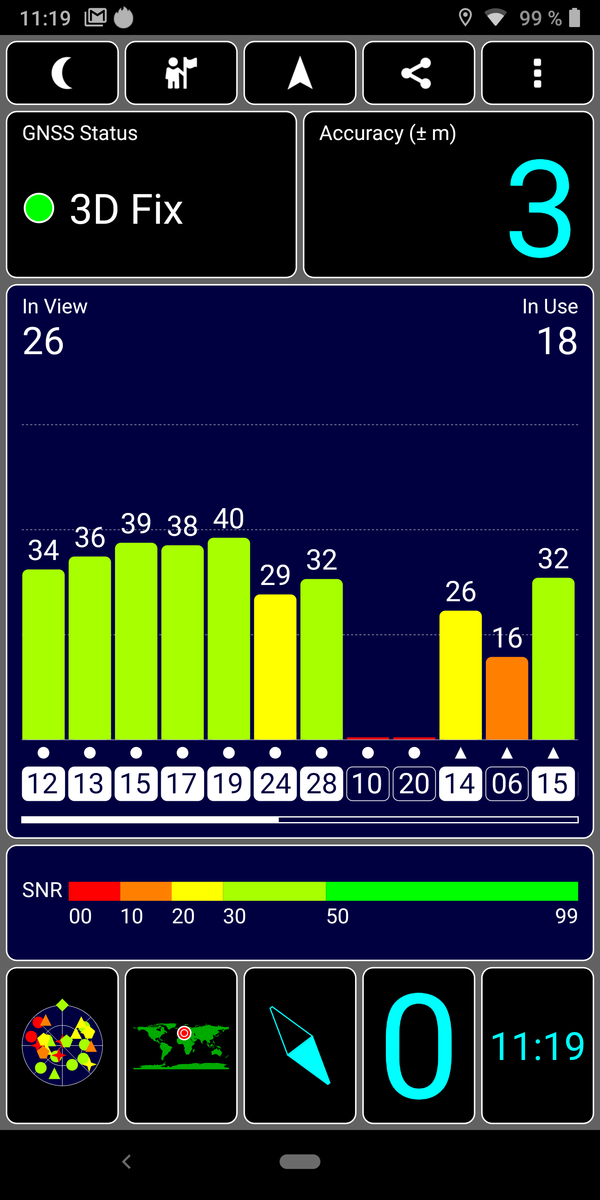600x1200 pixels.
Task: Open the Accuracy panel showing 3
Action: [x=448, y=194]
